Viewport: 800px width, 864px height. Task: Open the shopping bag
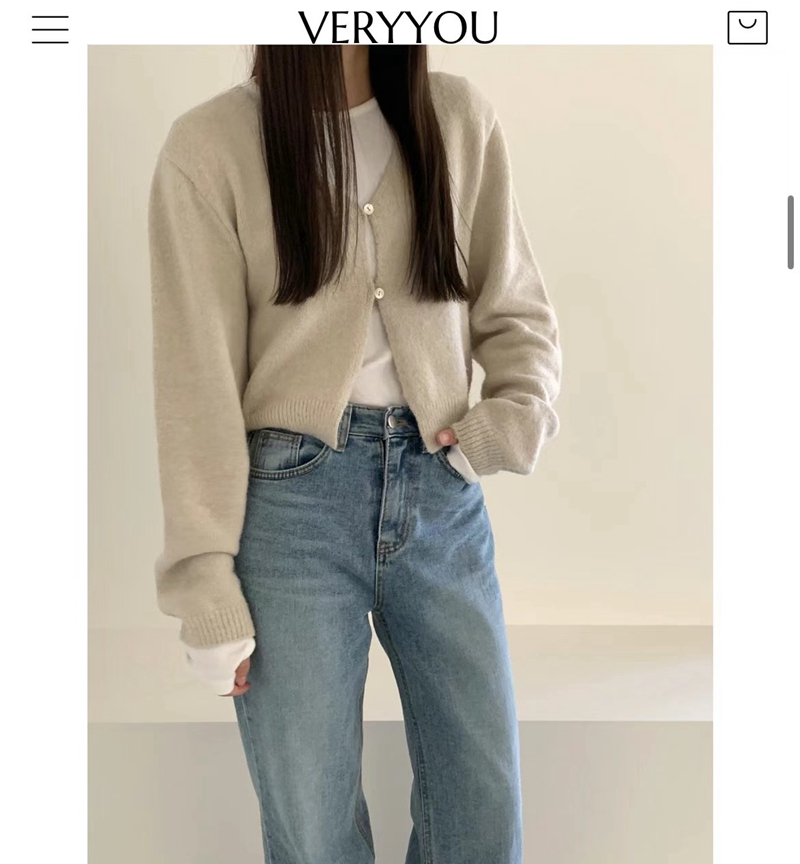click(x=747, y=28)
